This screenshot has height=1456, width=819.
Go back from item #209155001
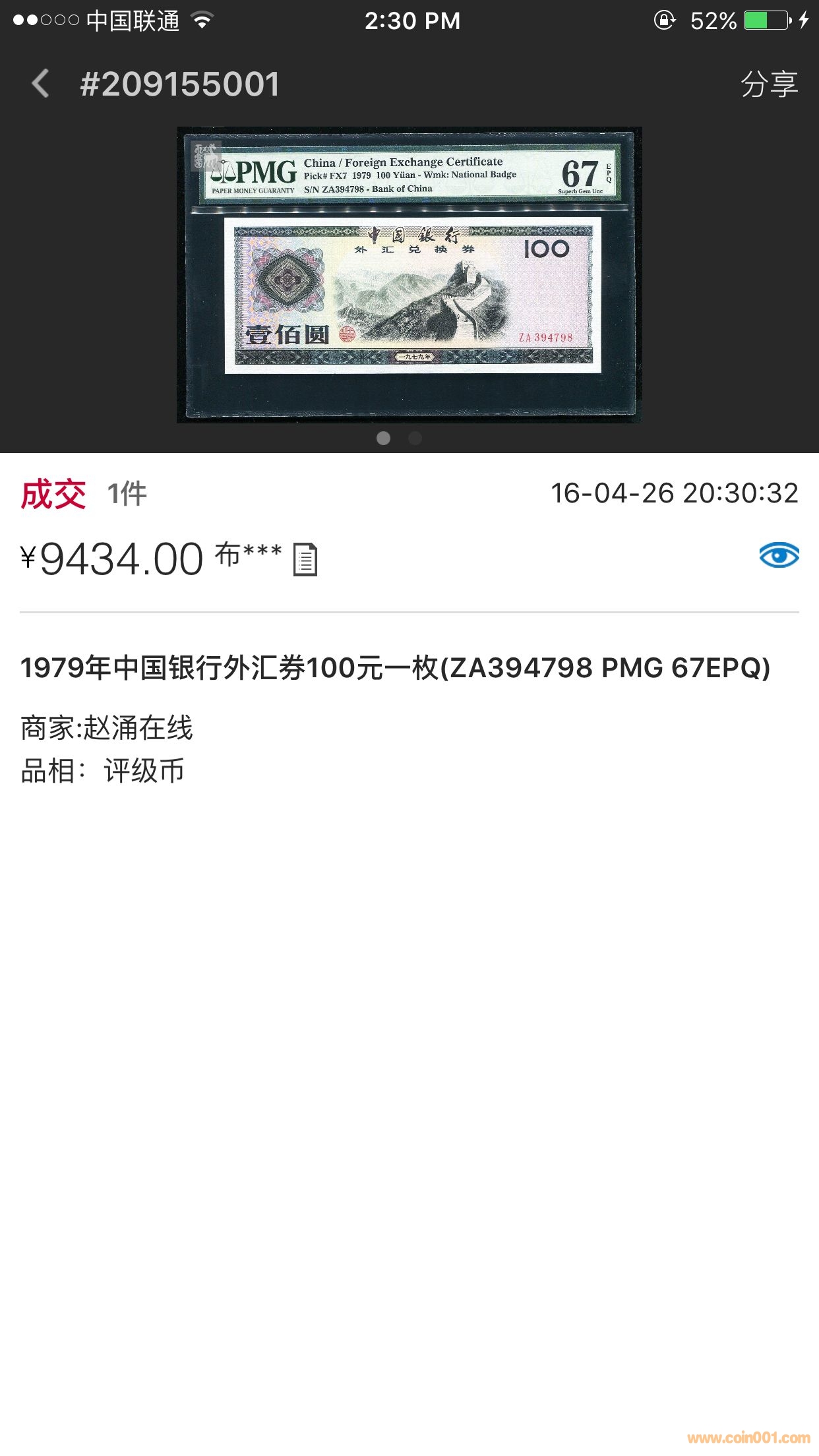point(41,84)
